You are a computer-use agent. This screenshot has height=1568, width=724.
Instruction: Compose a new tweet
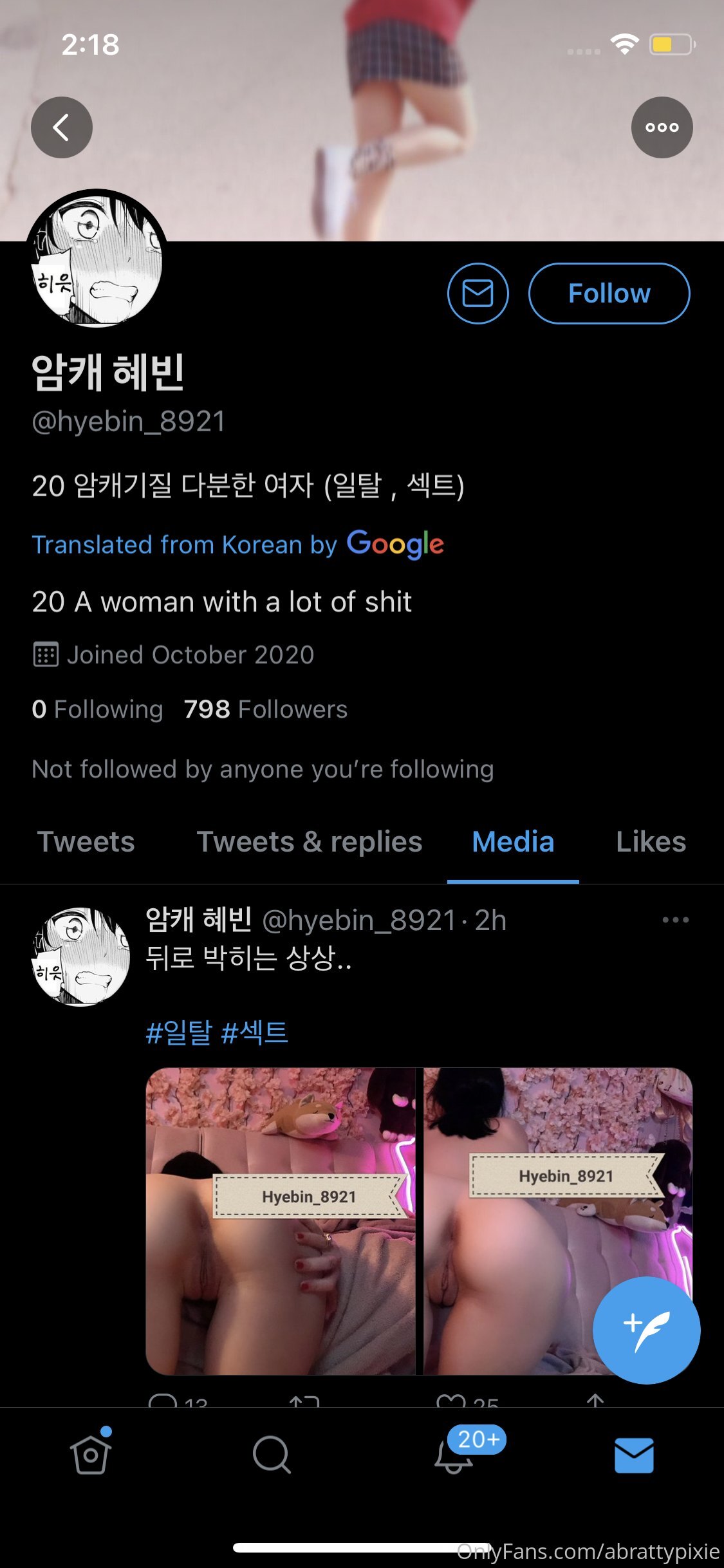click(x=646, y=1330)
